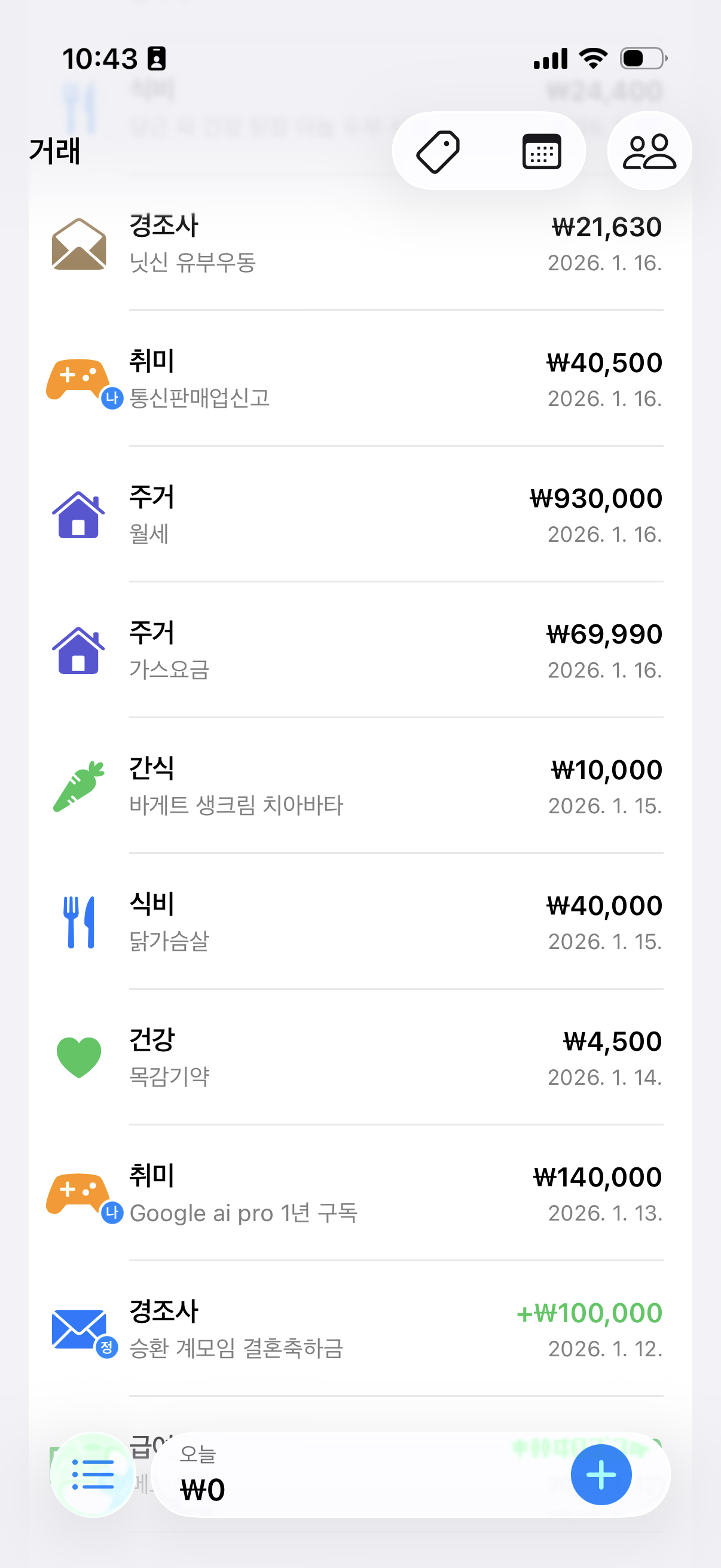Open the list menu button
This screenshot has height=1568, width=721.
pyautogui.click(x=93, y=1474)
